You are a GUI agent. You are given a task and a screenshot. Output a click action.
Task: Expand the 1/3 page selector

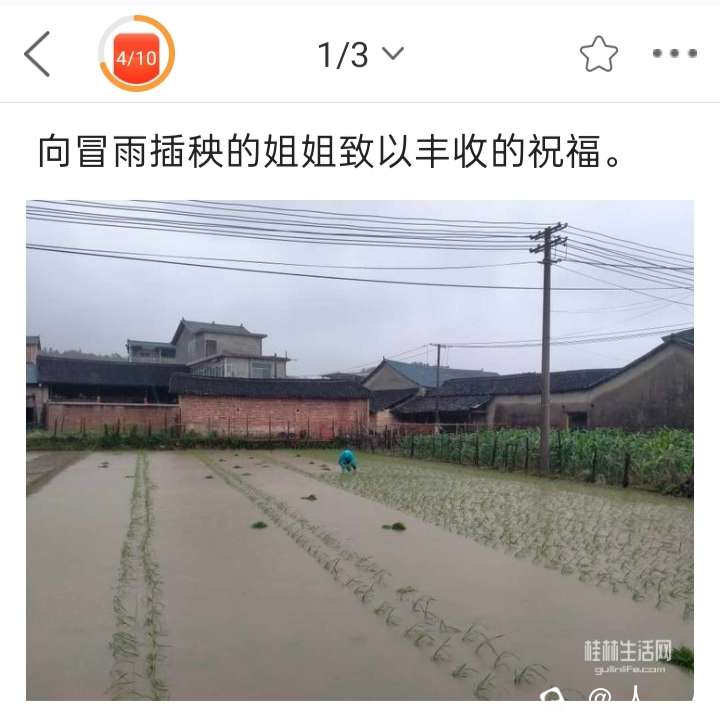point(360,55)
